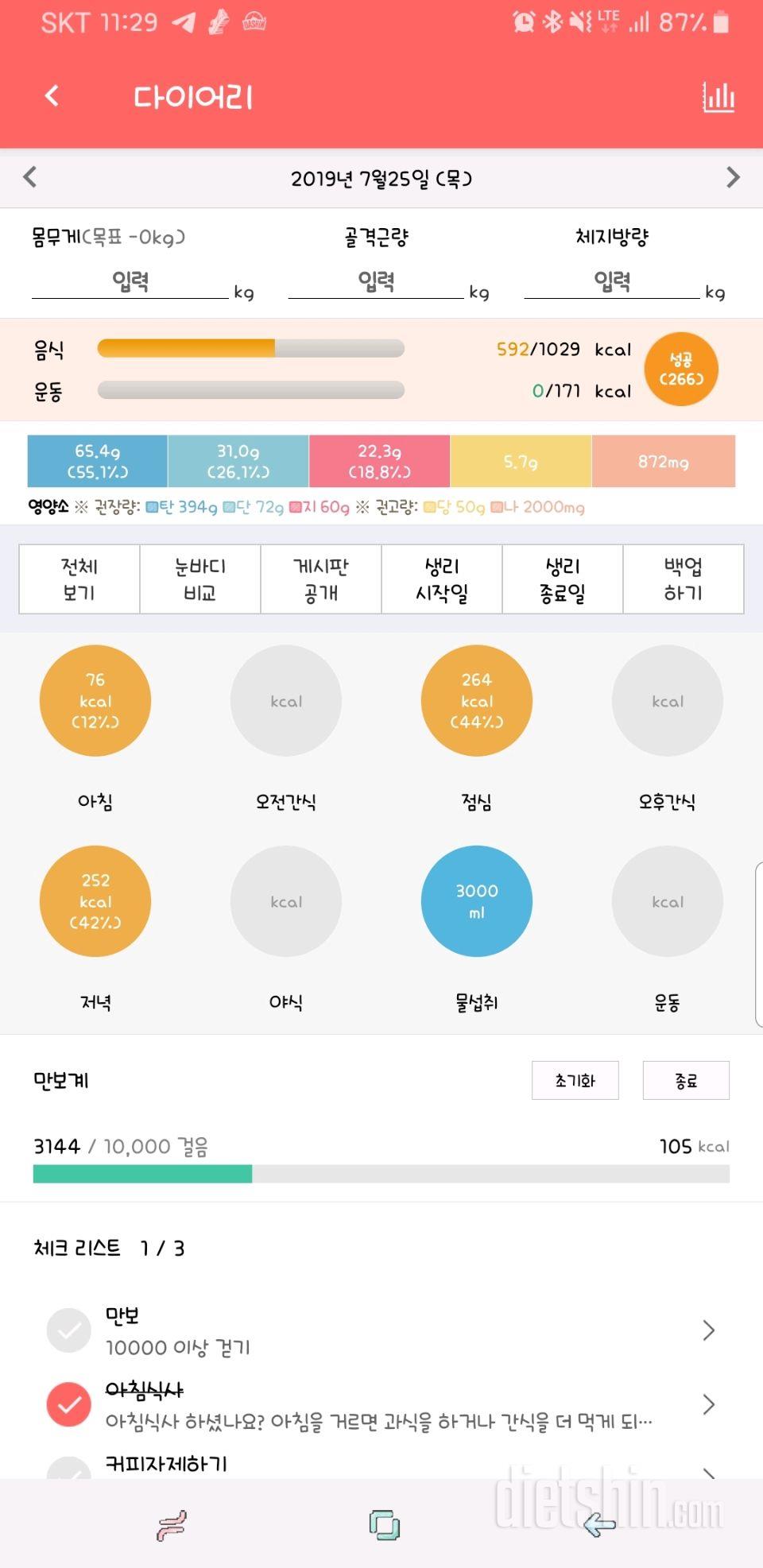
Task: Go to the next day
Action: 733,177
